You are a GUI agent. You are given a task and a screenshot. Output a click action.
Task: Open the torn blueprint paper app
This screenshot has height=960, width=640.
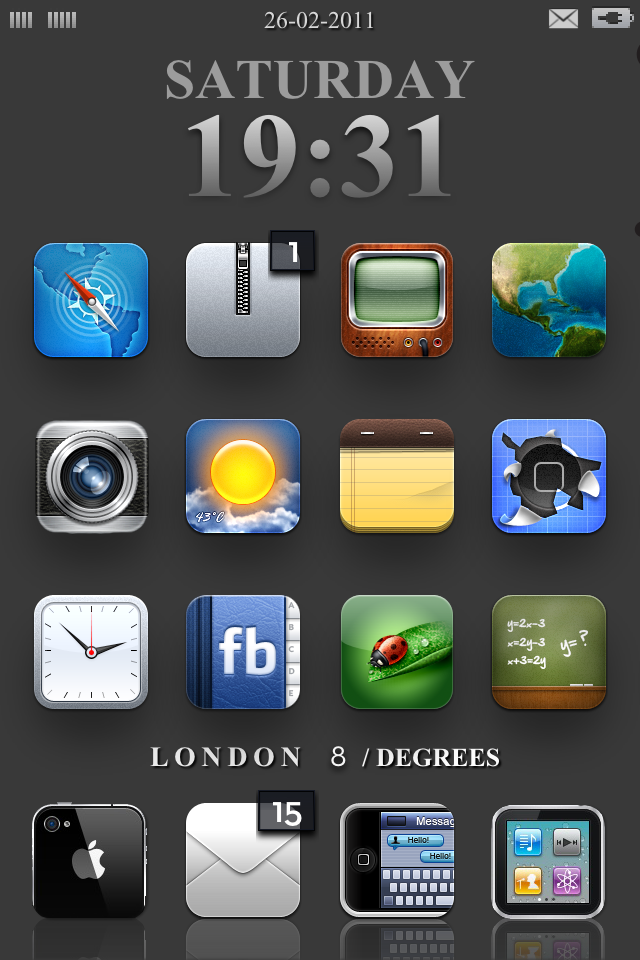click(549, 476)
